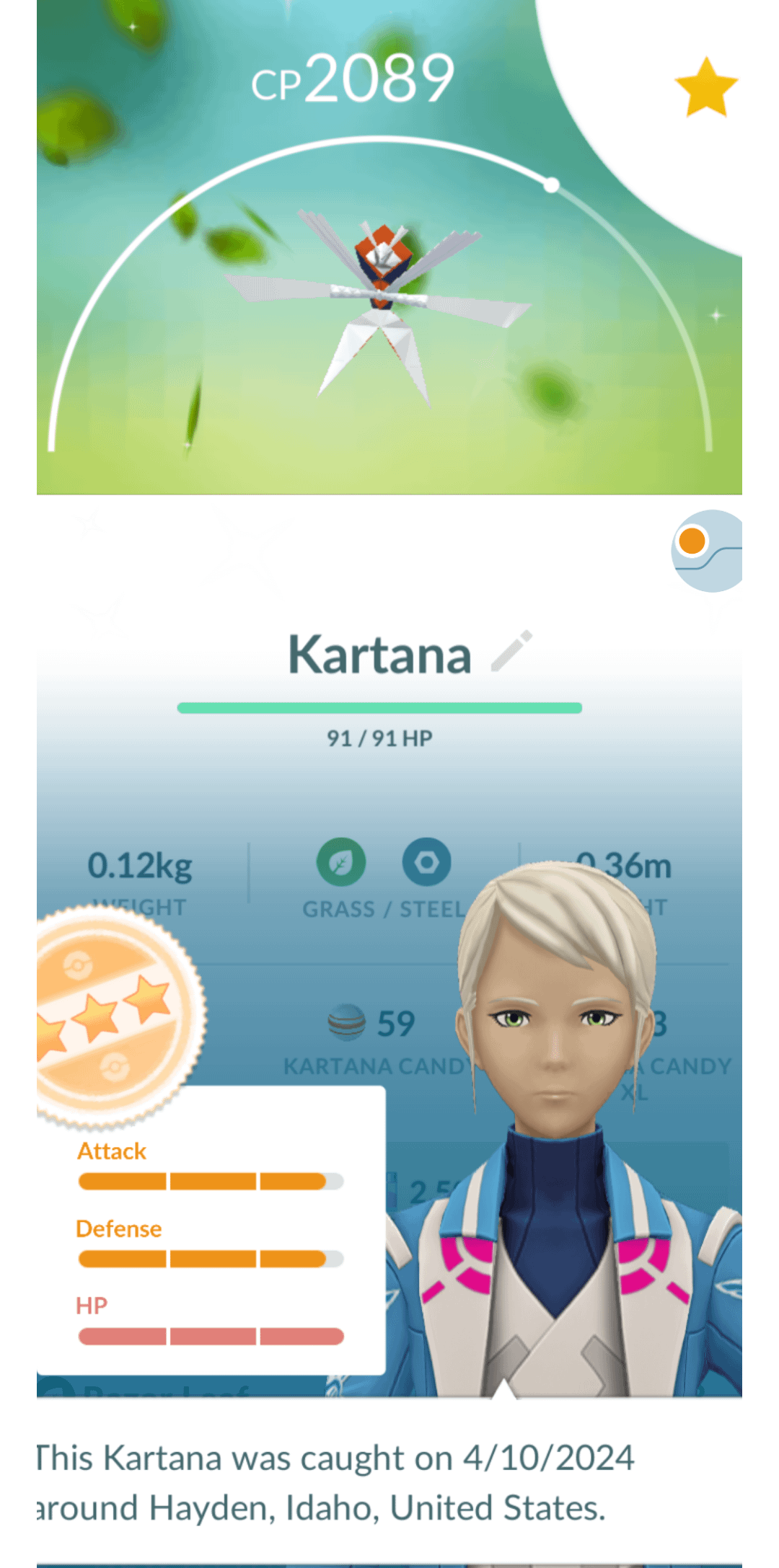Toggle the favorite star for Kartana
The image size is (779, 1568).
(705, 88)
